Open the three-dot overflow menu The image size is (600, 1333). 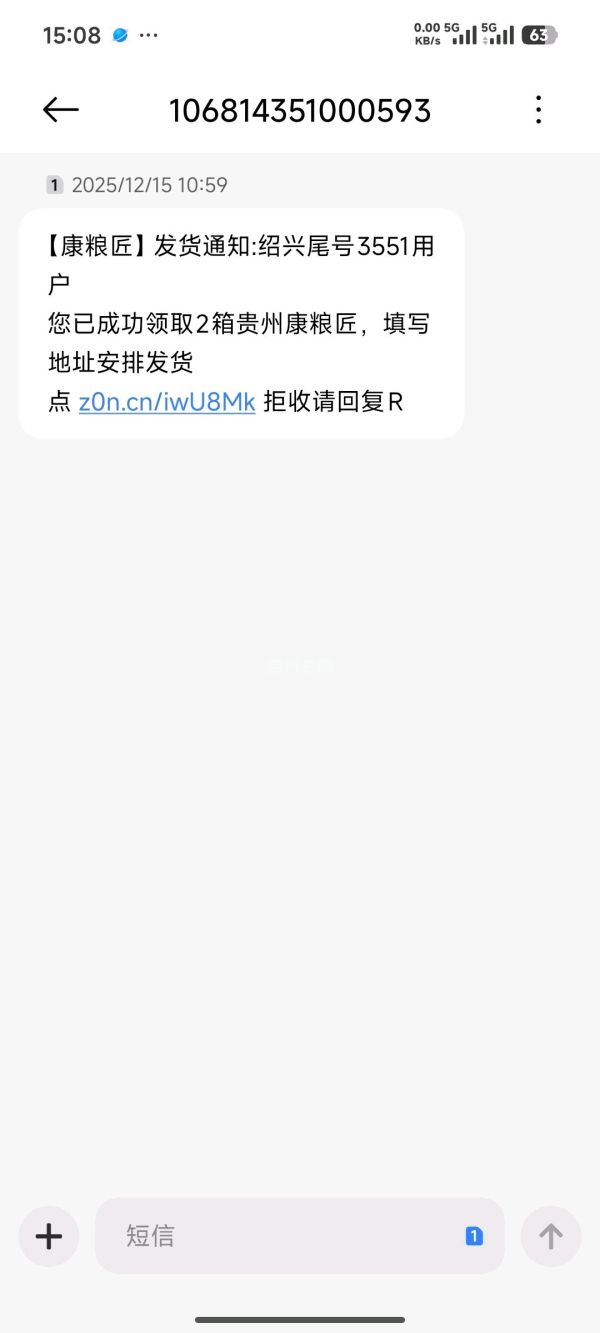[538, 110]
